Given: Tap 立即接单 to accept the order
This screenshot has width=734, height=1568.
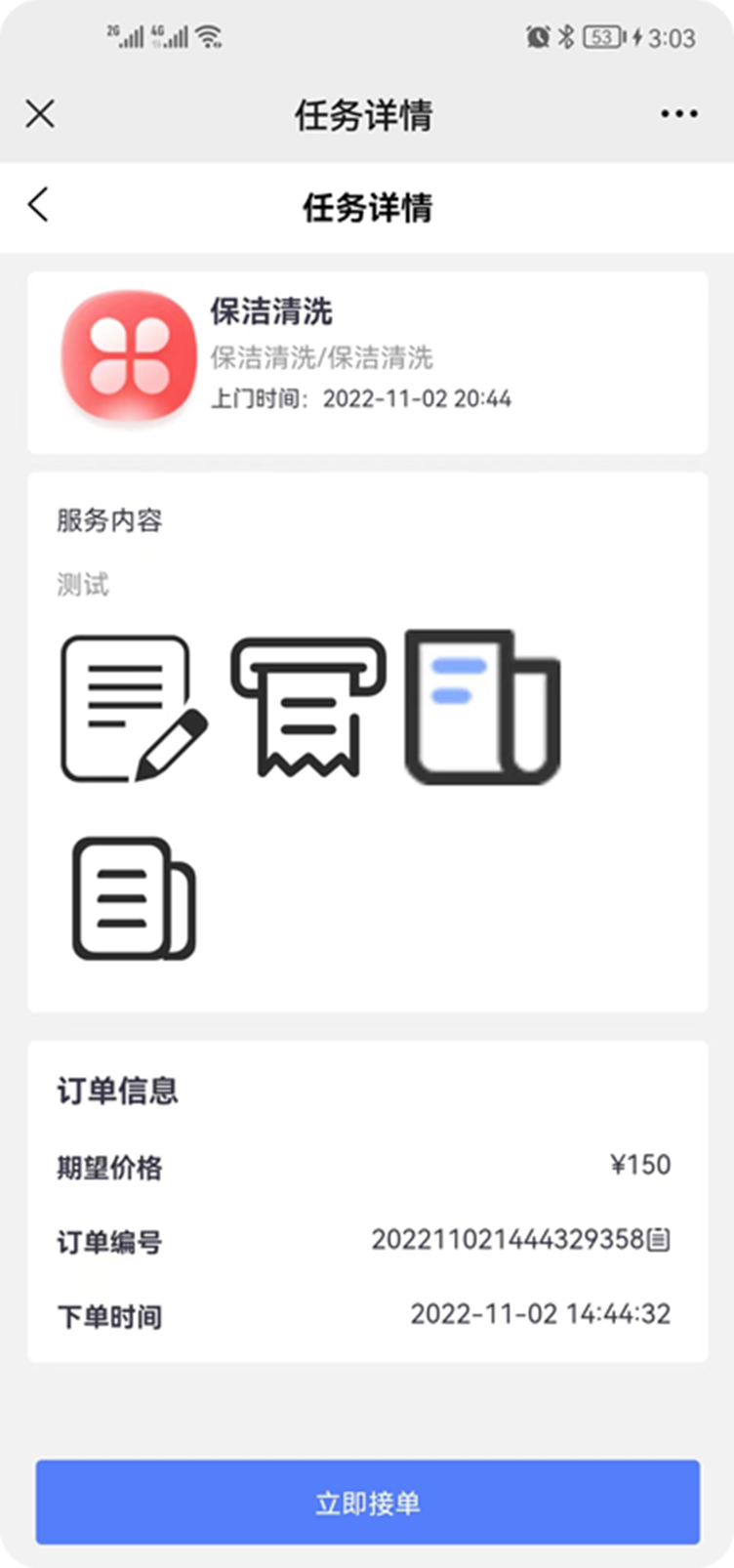Looking at the screenshot, I should pyautogui.click(x=368, y=1502).
